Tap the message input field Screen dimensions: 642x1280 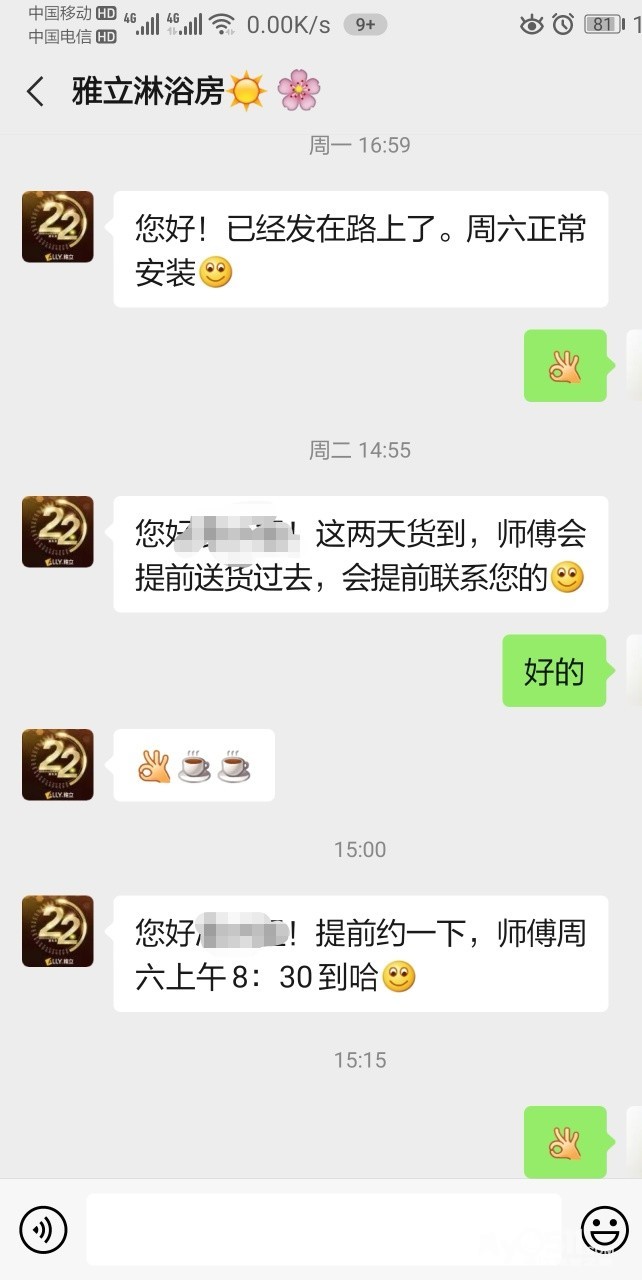pos(323,1229)
